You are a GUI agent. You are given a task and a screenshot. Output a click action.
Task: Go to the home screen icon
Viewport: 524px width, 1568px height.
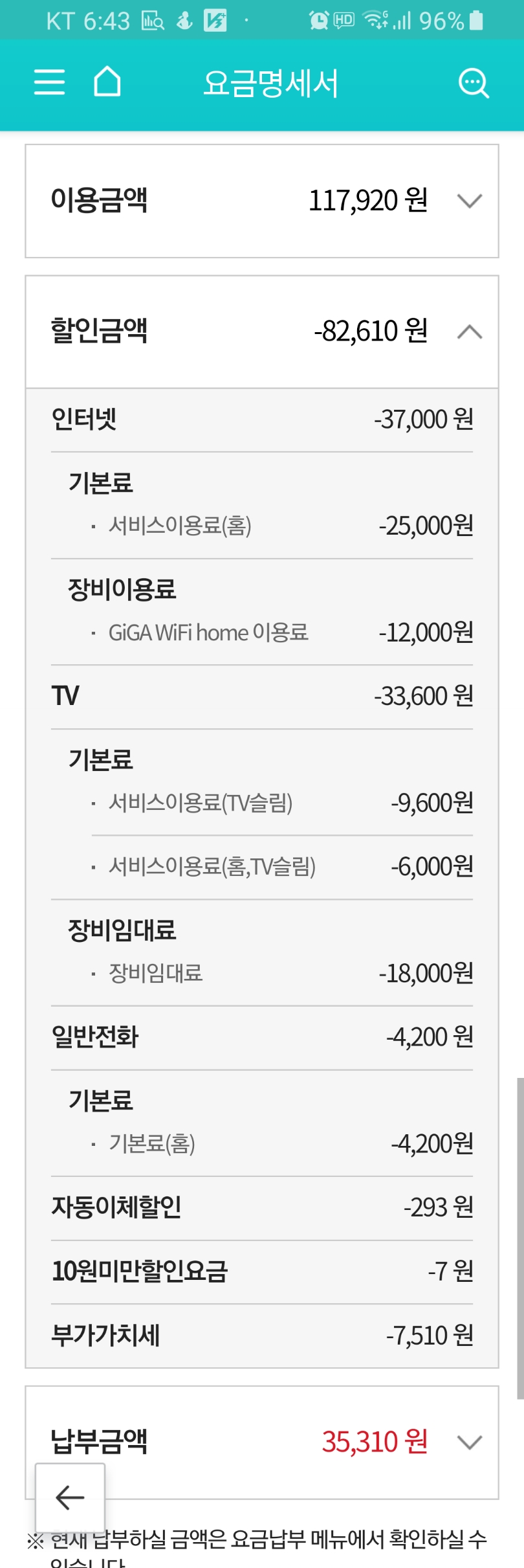(x=107, y=82)
